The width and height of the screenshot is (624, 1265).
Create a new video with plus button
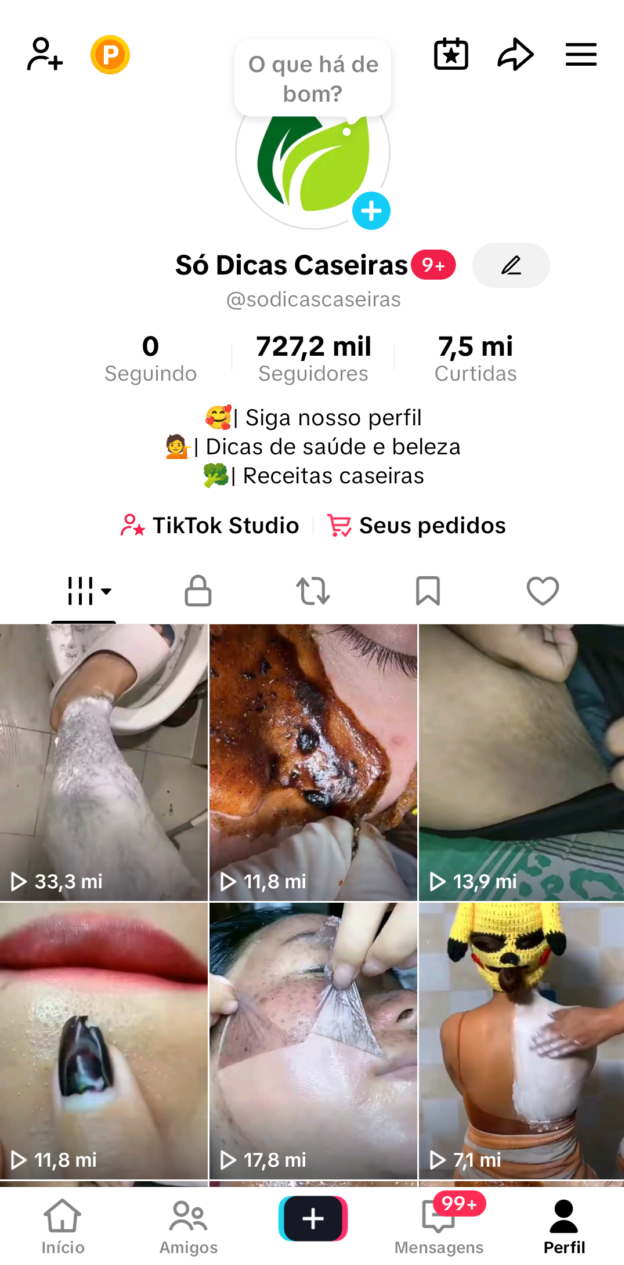pyautogui.click(x=313, y=1219)
